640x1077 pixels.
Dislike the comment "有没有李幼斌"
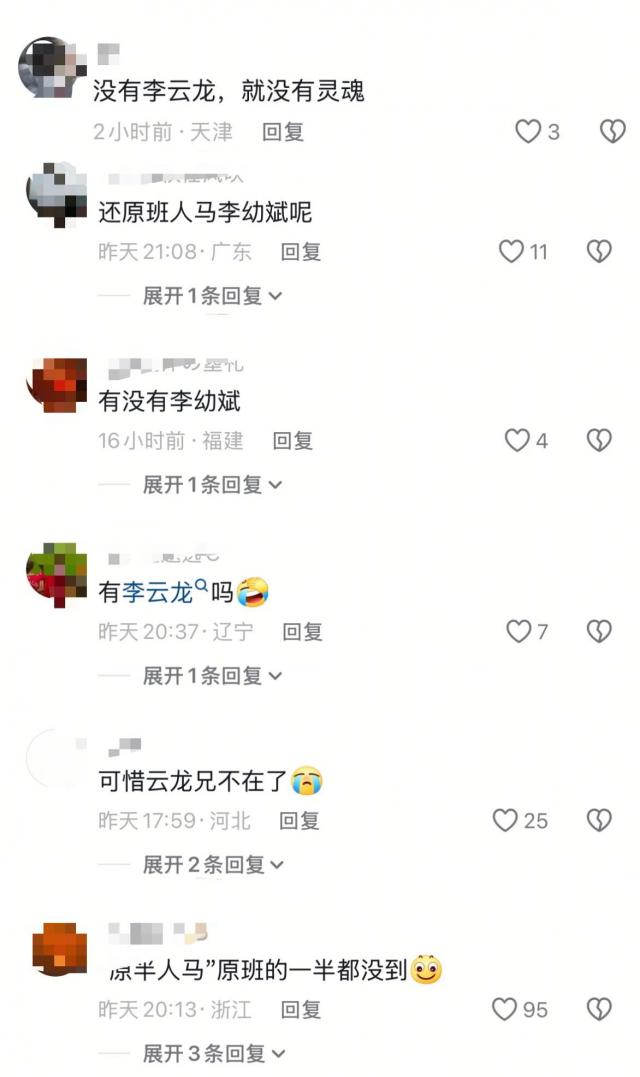[598, 440]
